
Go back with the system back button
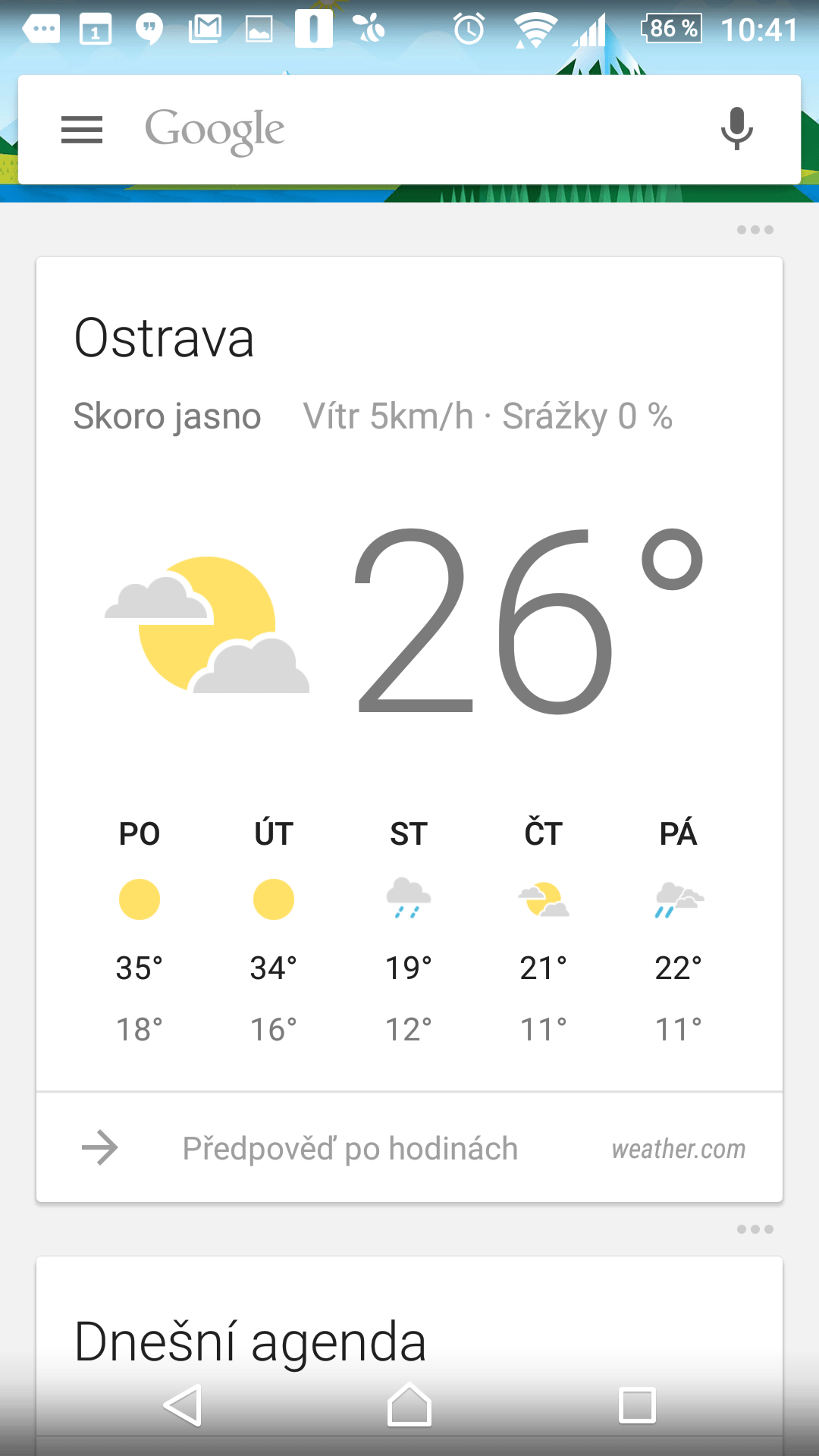click(x=182, y=1405)
